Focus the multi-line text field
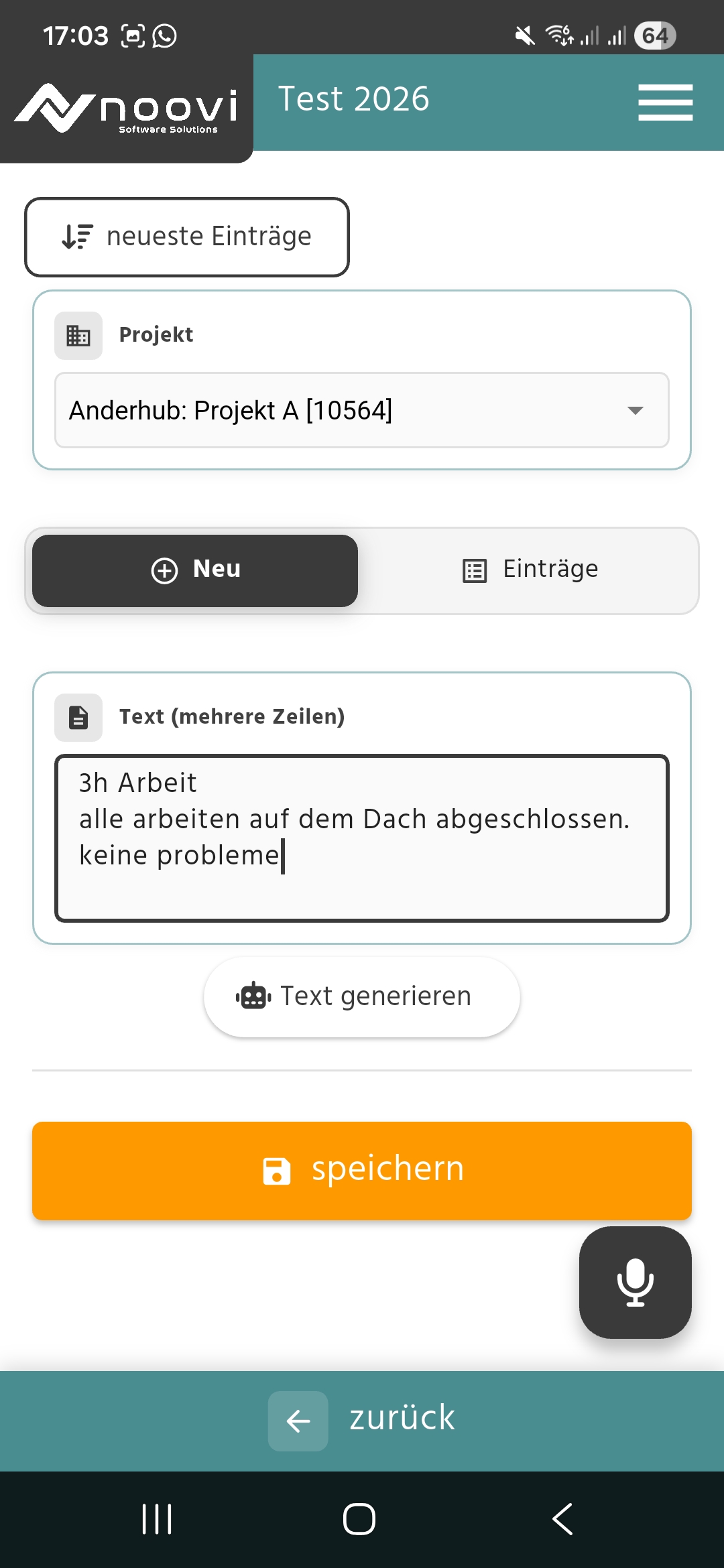724x1568 pixels. click(x=362, y=838)
